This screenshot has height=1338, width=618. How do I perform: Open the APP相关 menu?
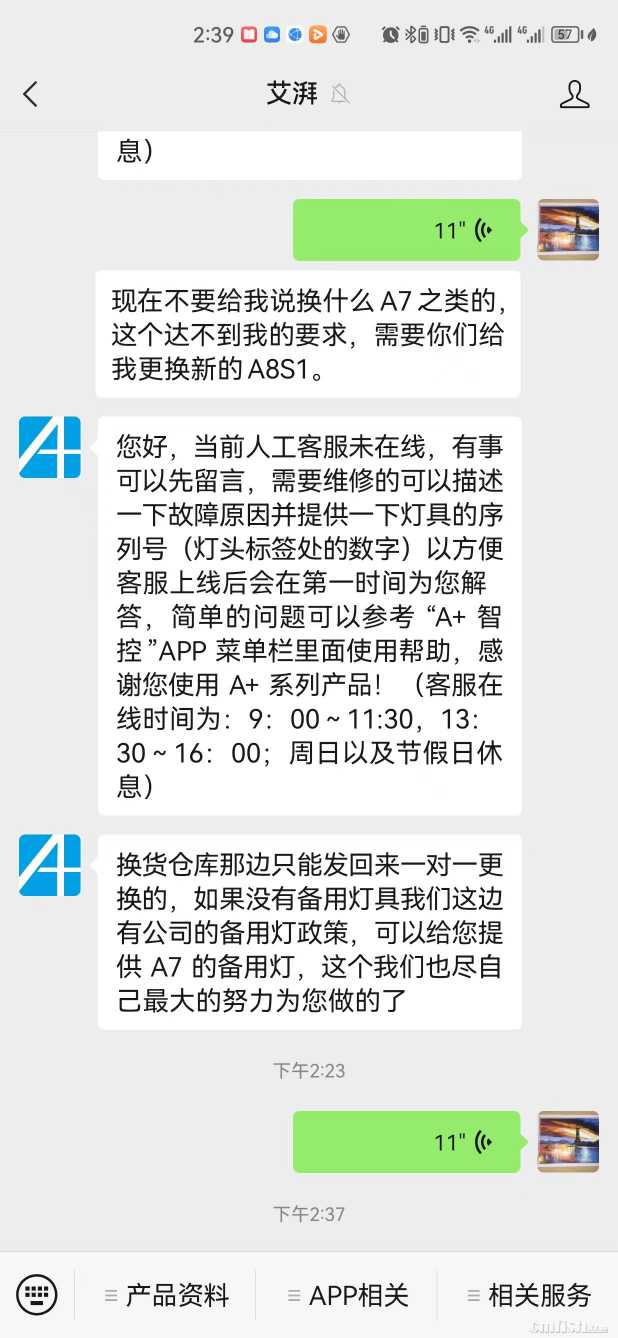pyautogui.click(x=348, y=1296)
